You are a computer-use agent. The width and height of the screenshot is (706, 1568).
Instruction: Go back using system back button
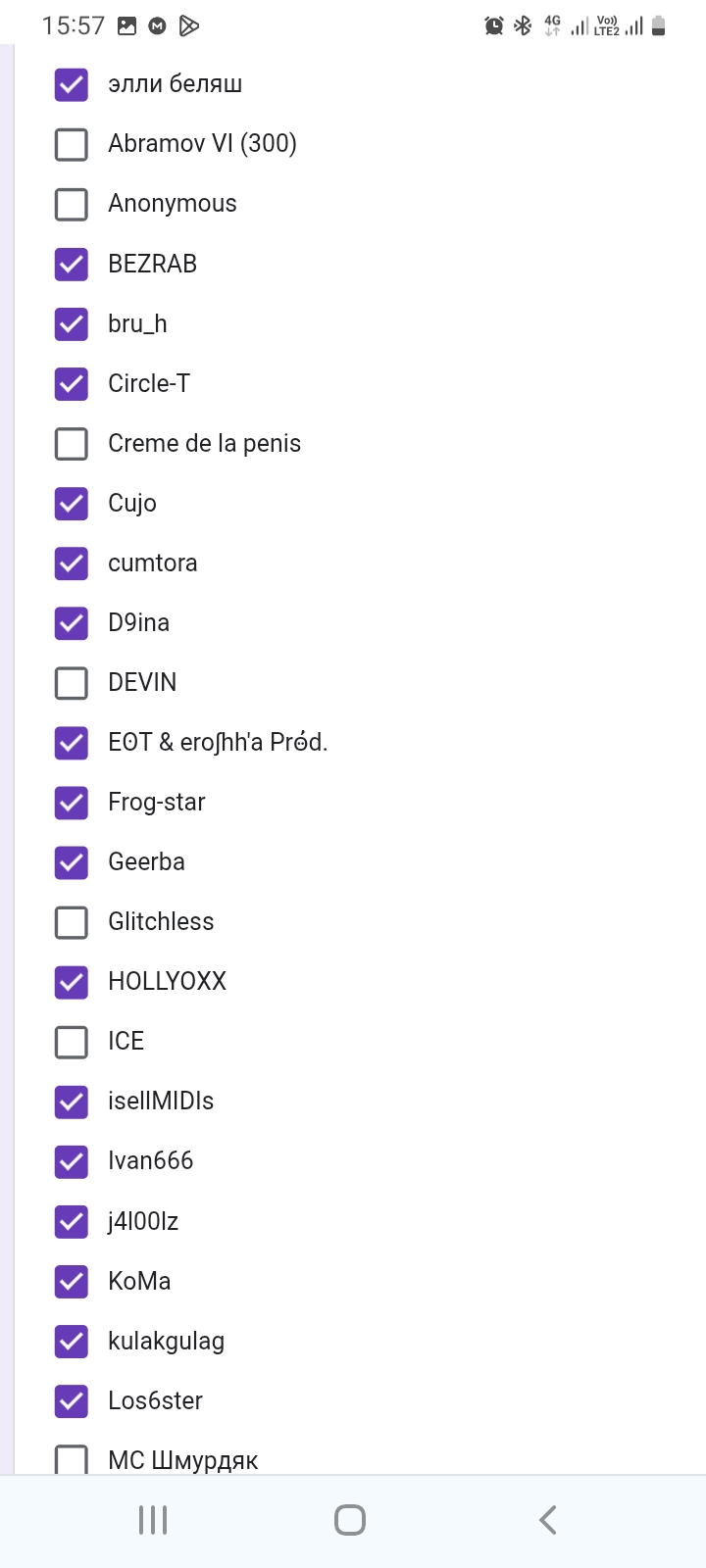[x=548, y=1520]
